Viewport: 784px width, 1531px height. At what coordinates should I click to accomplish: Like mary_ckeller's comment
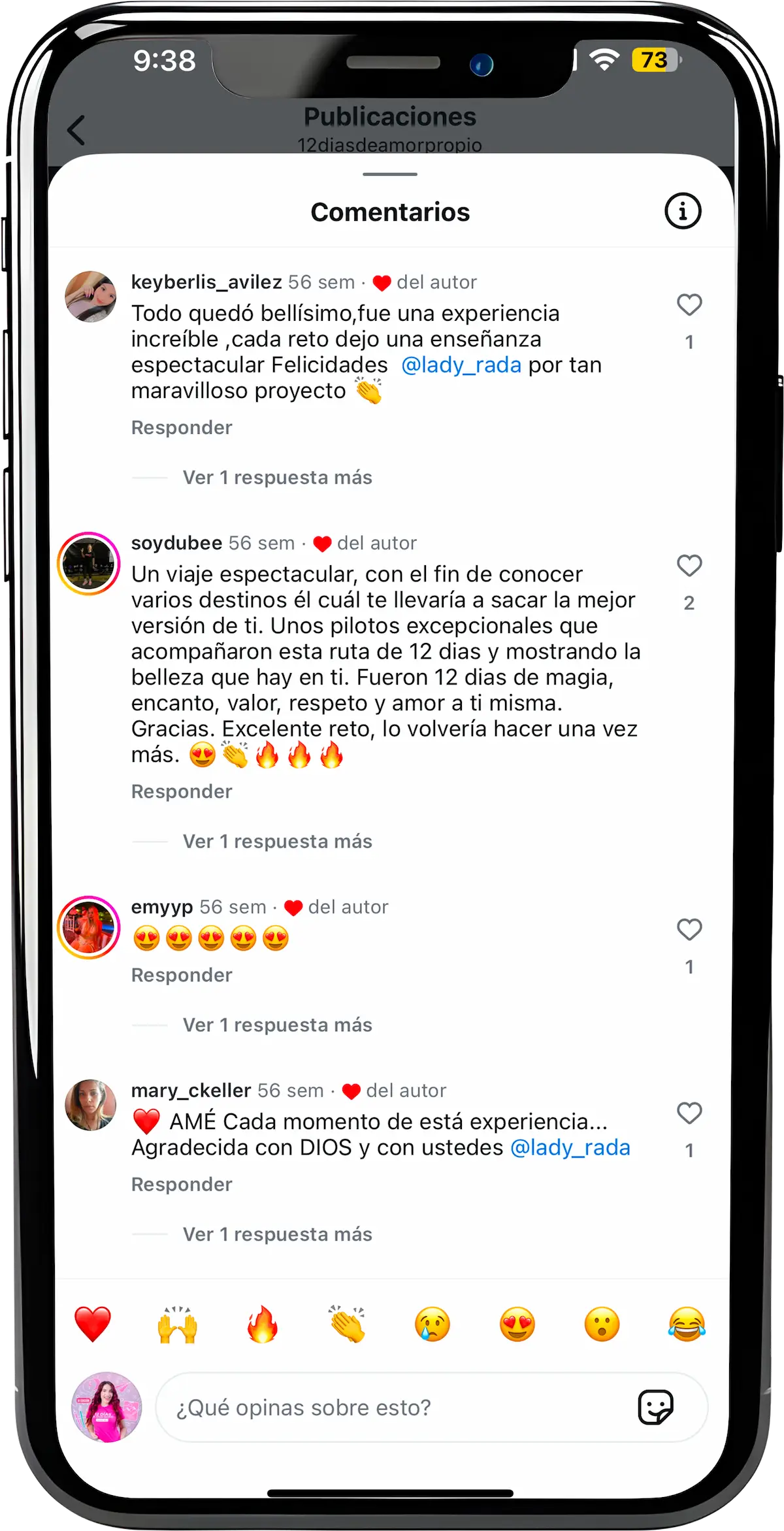point(689,1113)
